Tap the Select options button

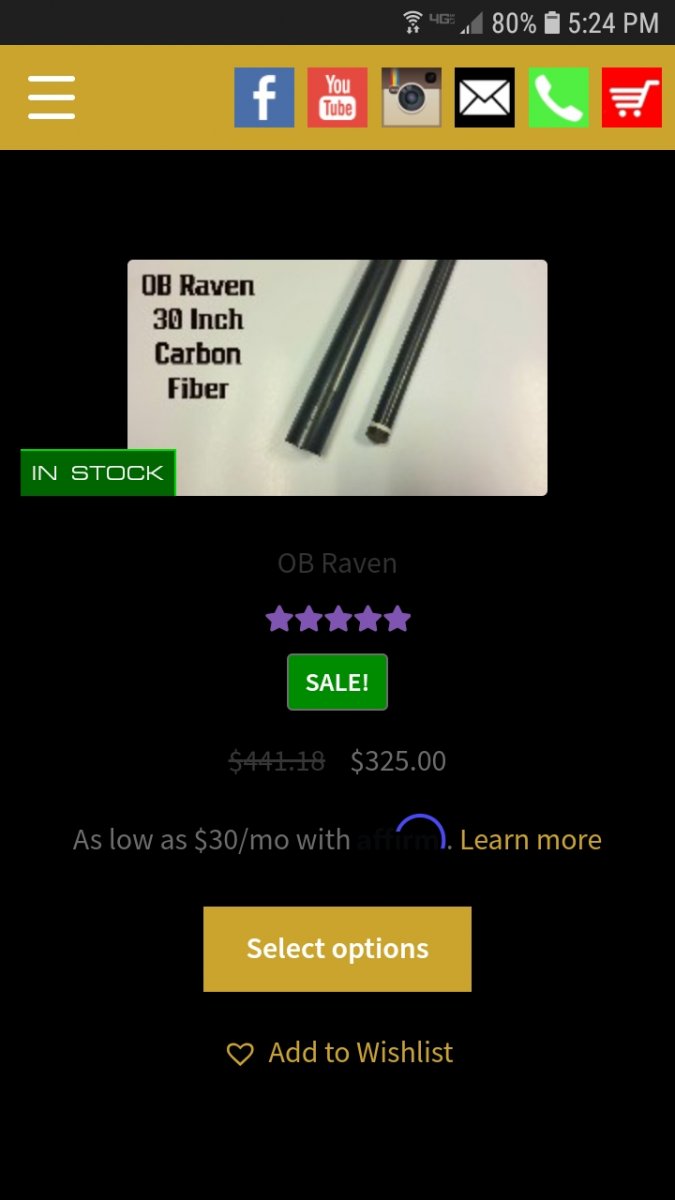tap(337, 949)
